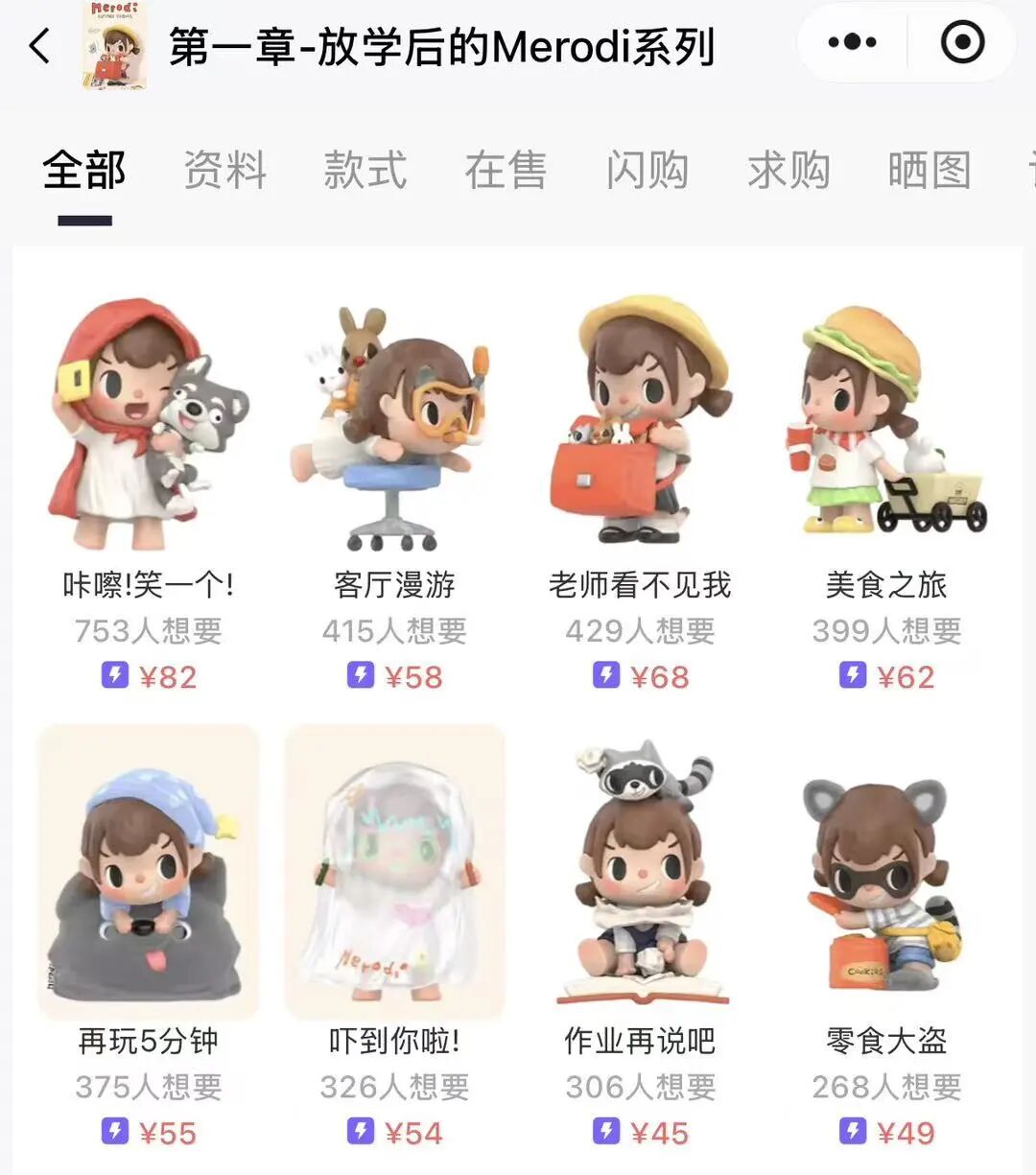Viewport: 1036px width, 1175px height.
Task: Close the mini program via the circle icon
Action: coord(962,42)
